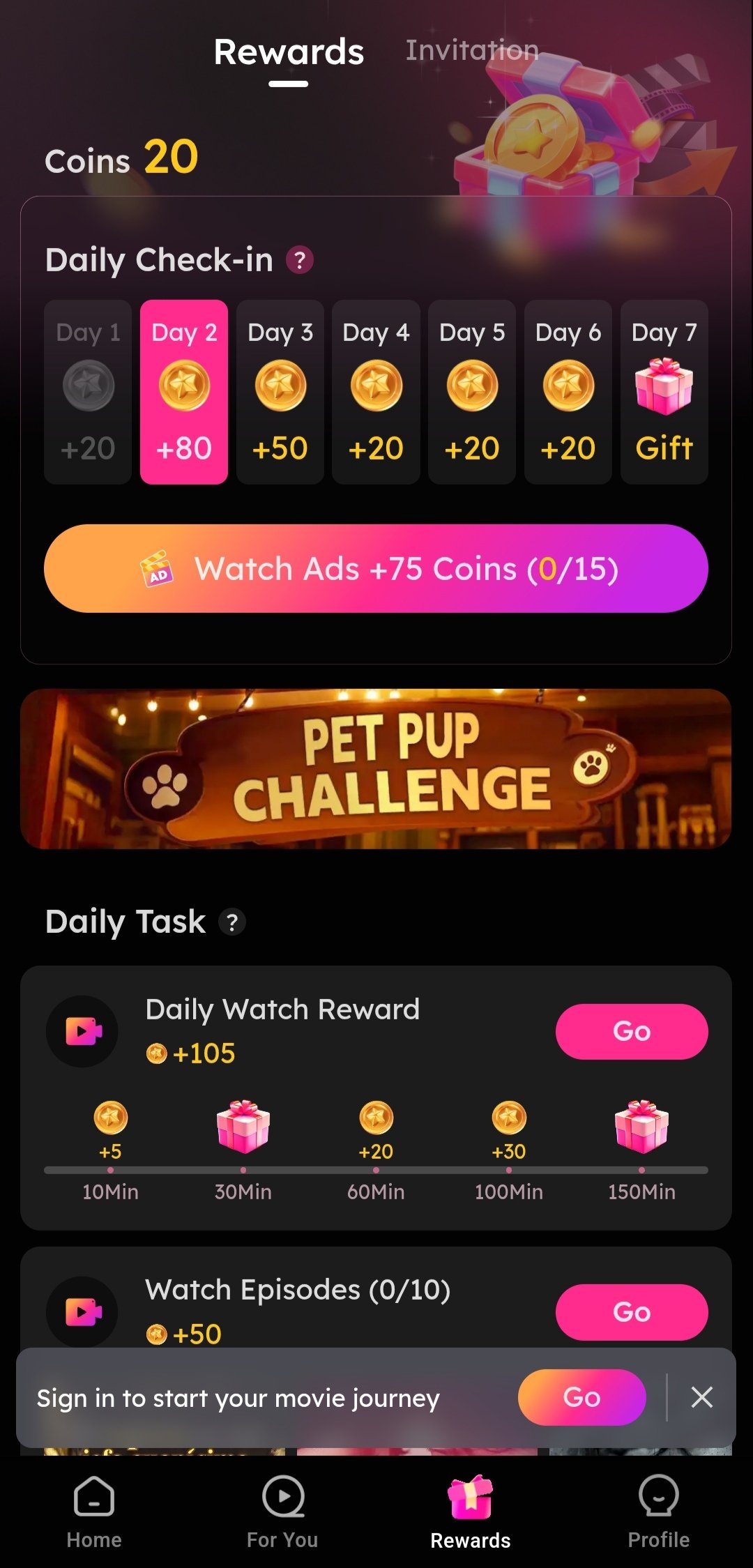Open the Profile tab
The image size is (753, 1568).
[658, 1509]
